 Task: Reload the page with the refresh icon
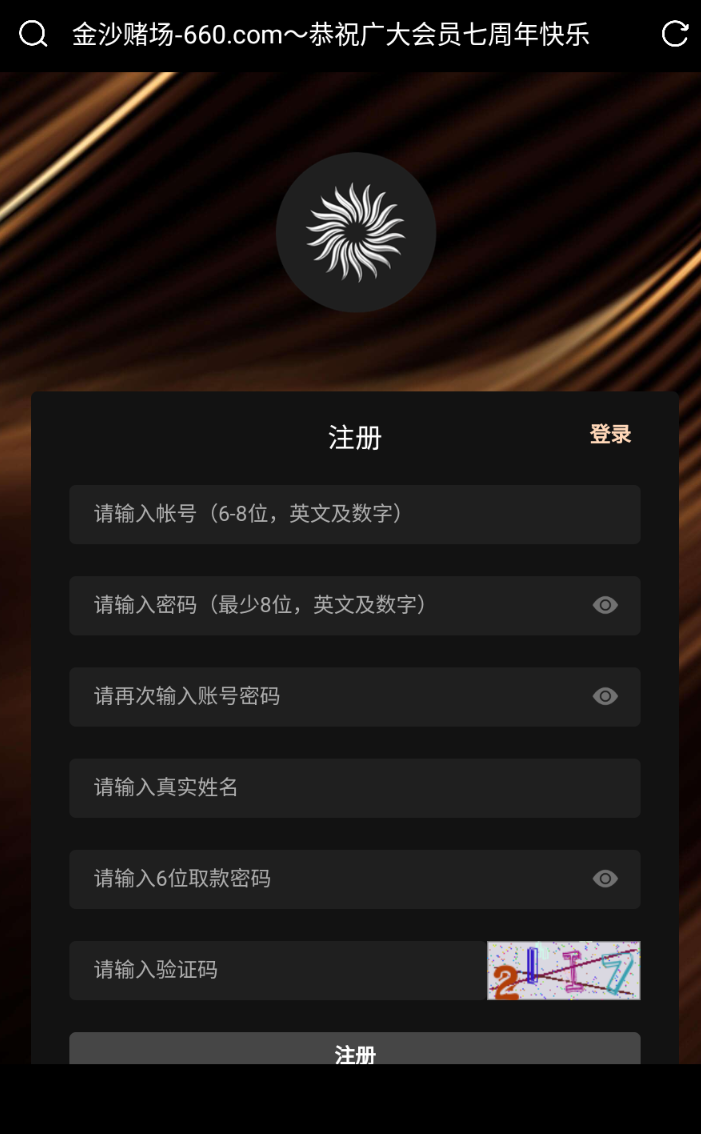[674, 33]
